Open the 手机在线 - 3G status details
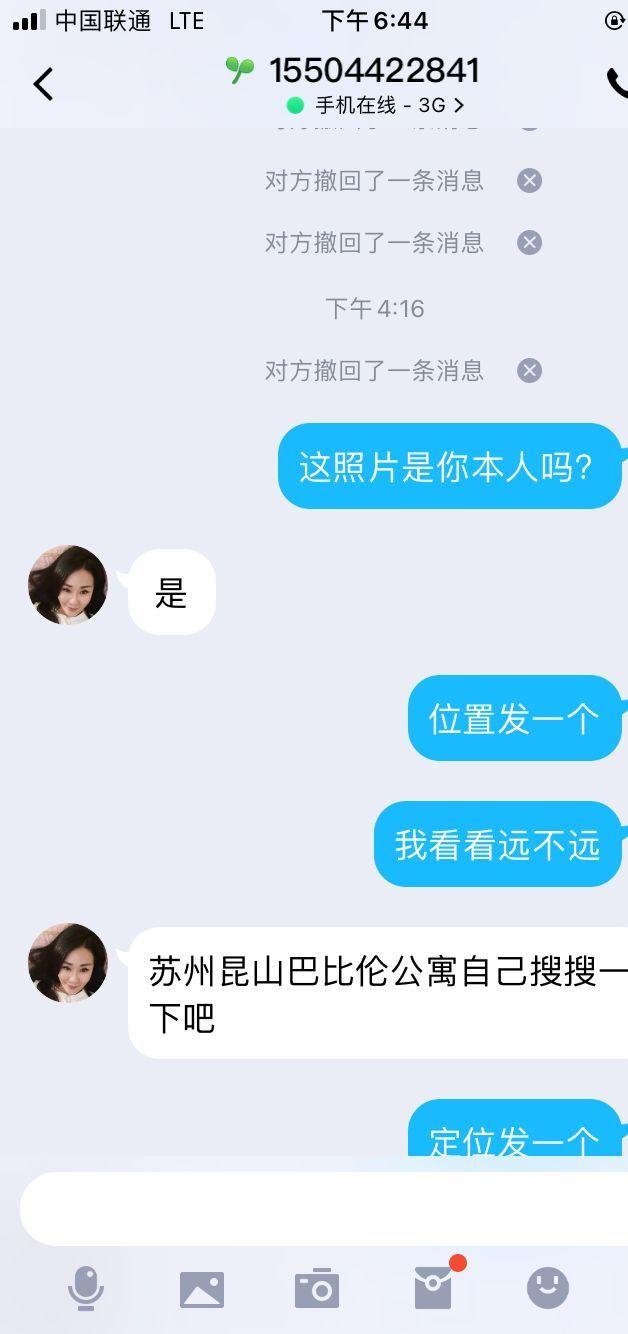The height and width of the screenshot is (1334, 628). coord(375,105)
